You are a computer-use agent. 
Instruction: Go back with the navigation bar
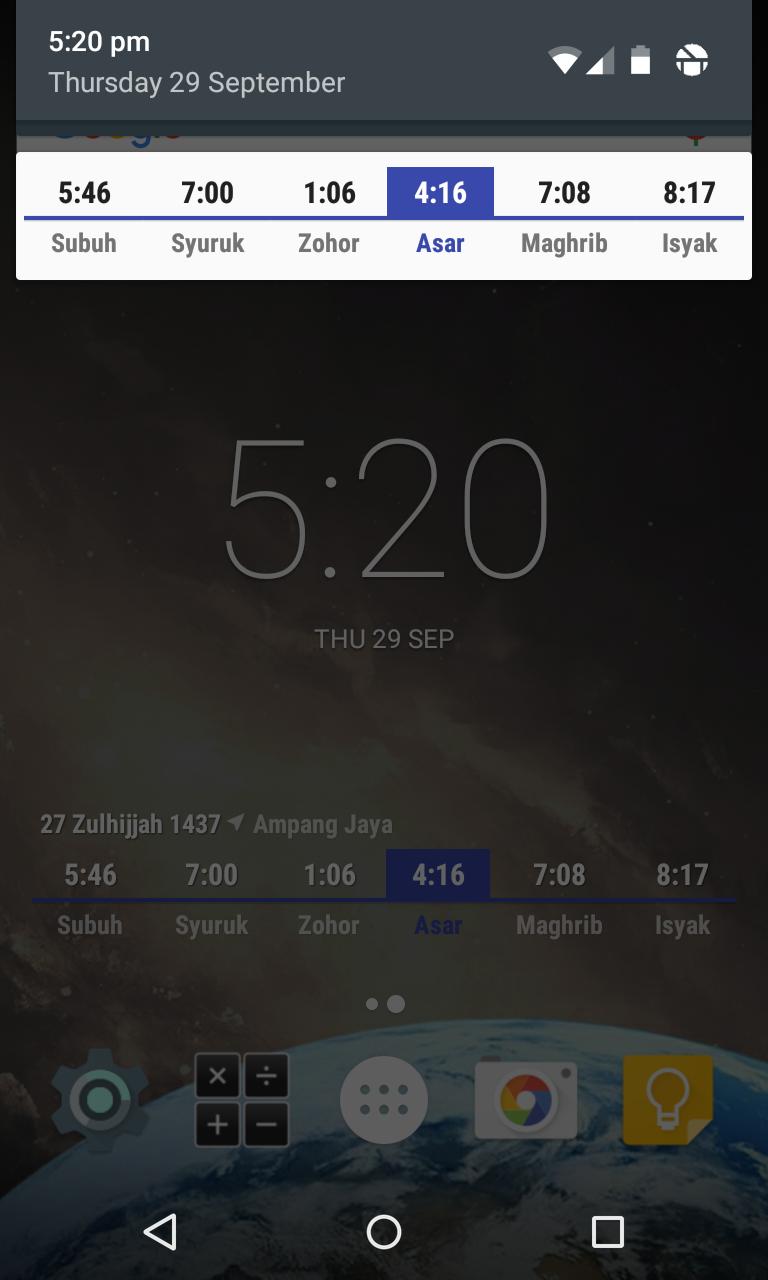point(160,1232)
